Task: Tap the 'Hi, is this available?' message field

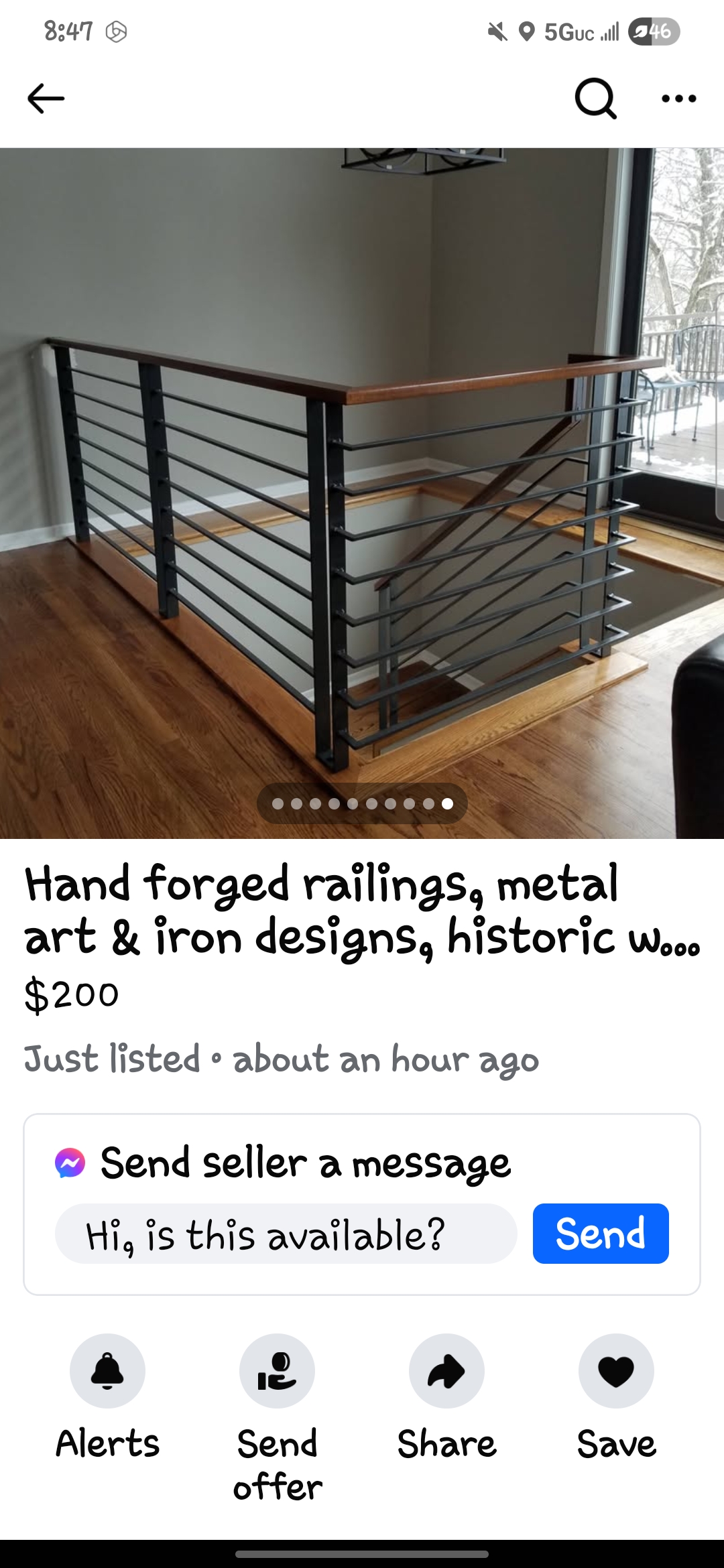Action: (286, 1234)
